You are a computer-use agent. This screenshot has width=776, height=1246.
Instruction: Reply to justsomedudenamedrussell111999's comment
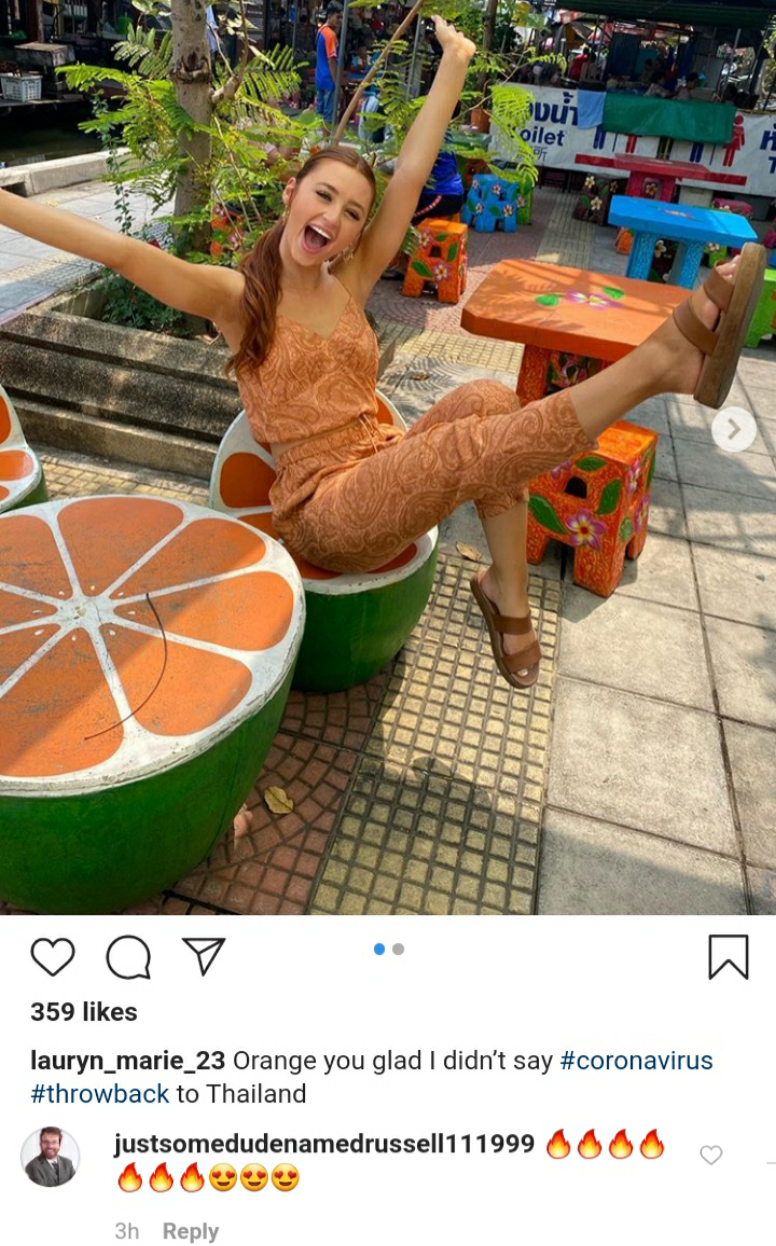point(190,1231)
